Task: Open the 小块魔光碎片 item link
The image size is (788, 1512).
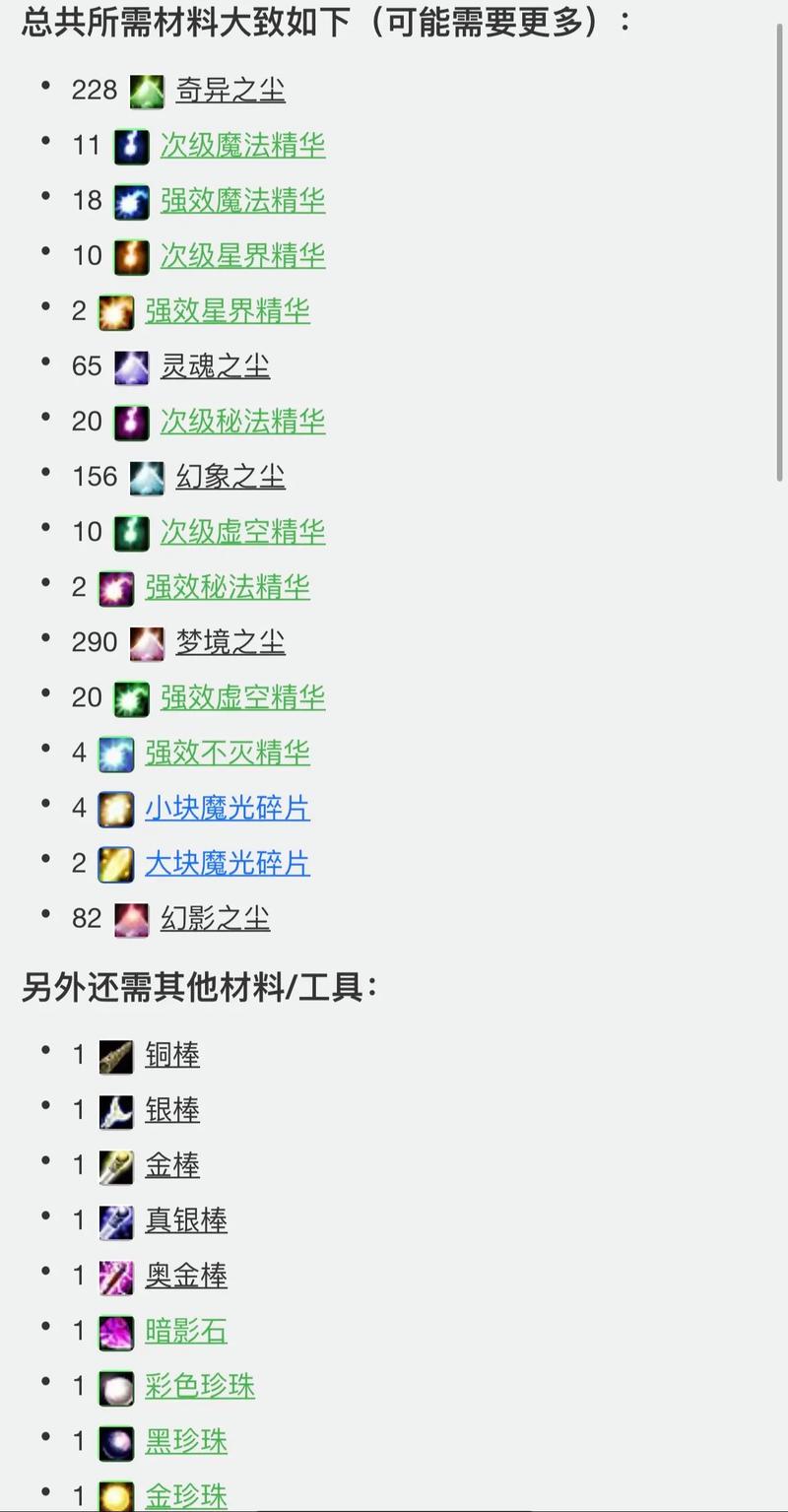Action: pyautogui.click(x=227, y=808)
